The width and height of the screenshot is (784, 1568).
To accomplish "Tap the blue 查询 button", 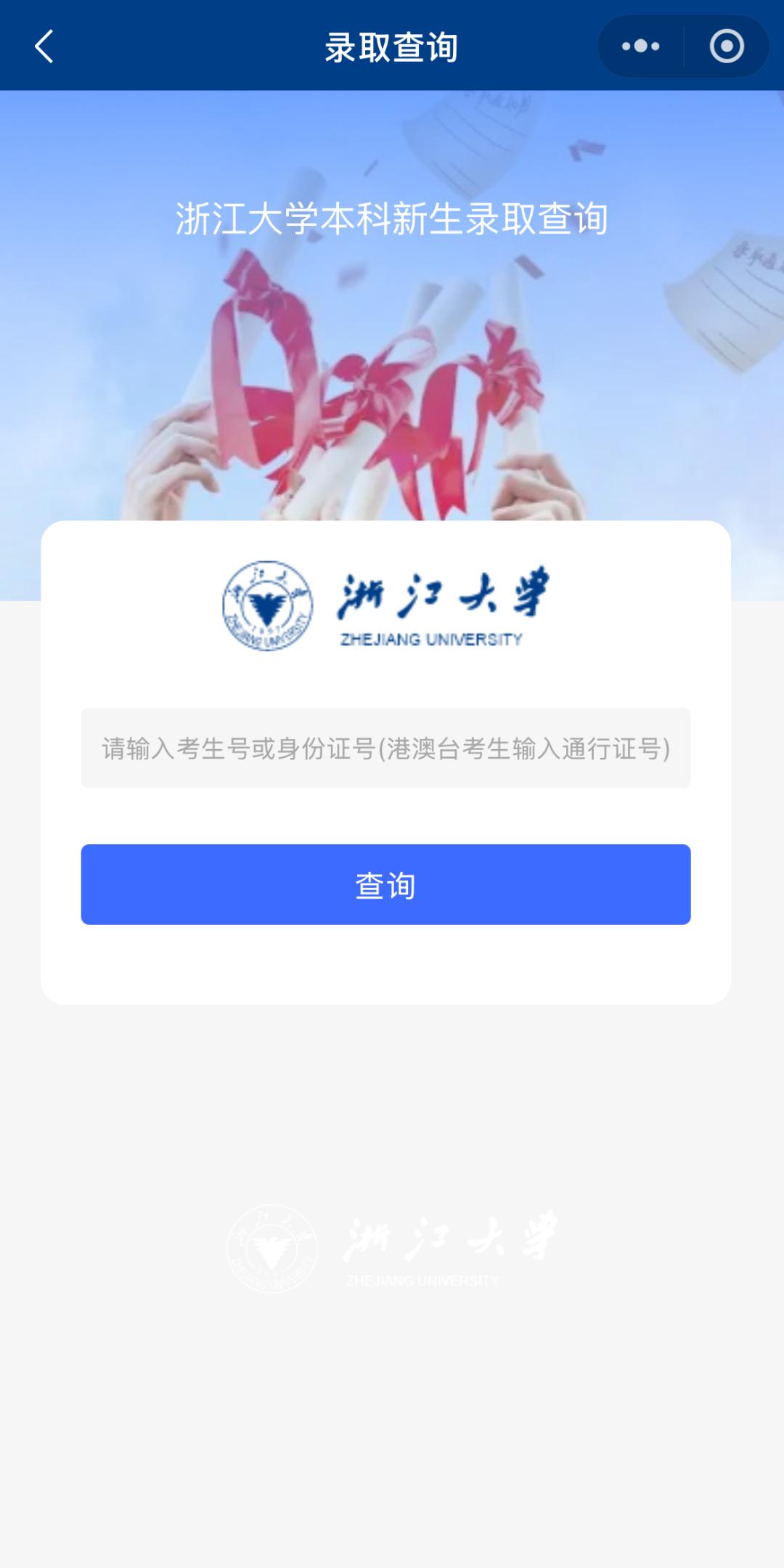I will pos(385,884).
